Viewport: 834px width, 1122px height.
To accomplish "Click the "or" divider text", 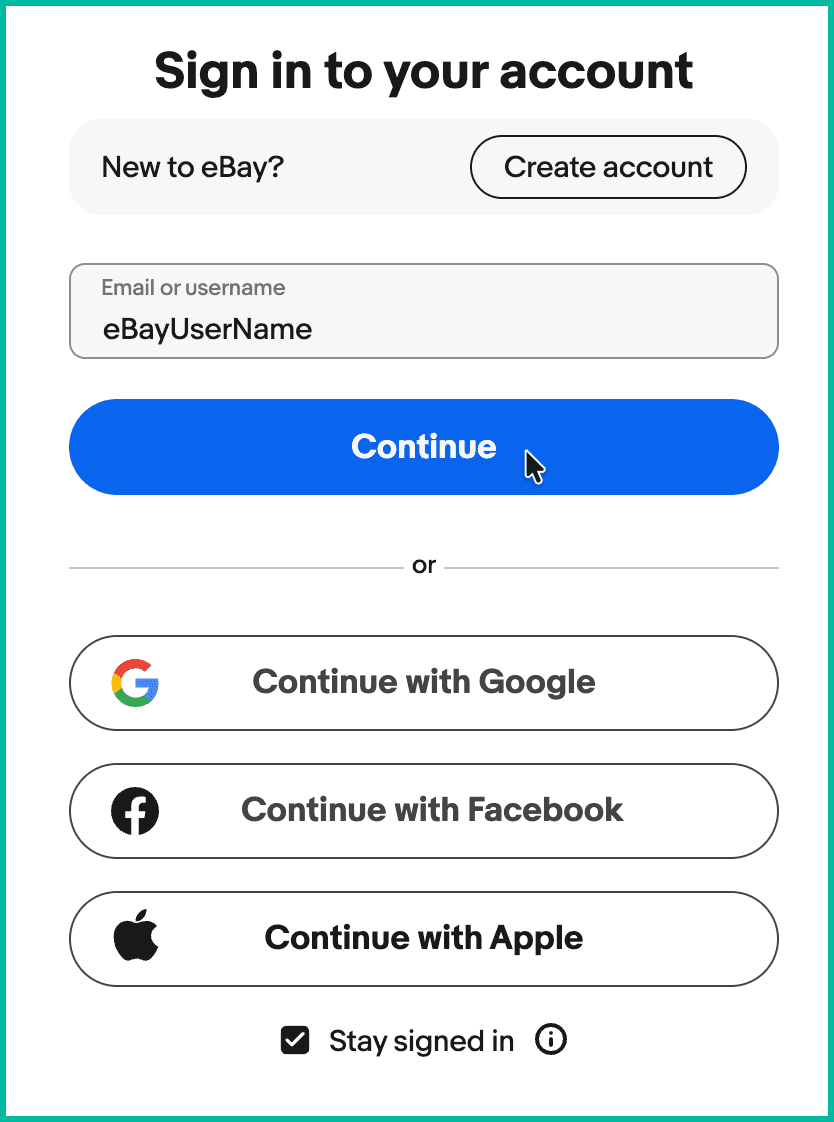I will pos(423,564).
